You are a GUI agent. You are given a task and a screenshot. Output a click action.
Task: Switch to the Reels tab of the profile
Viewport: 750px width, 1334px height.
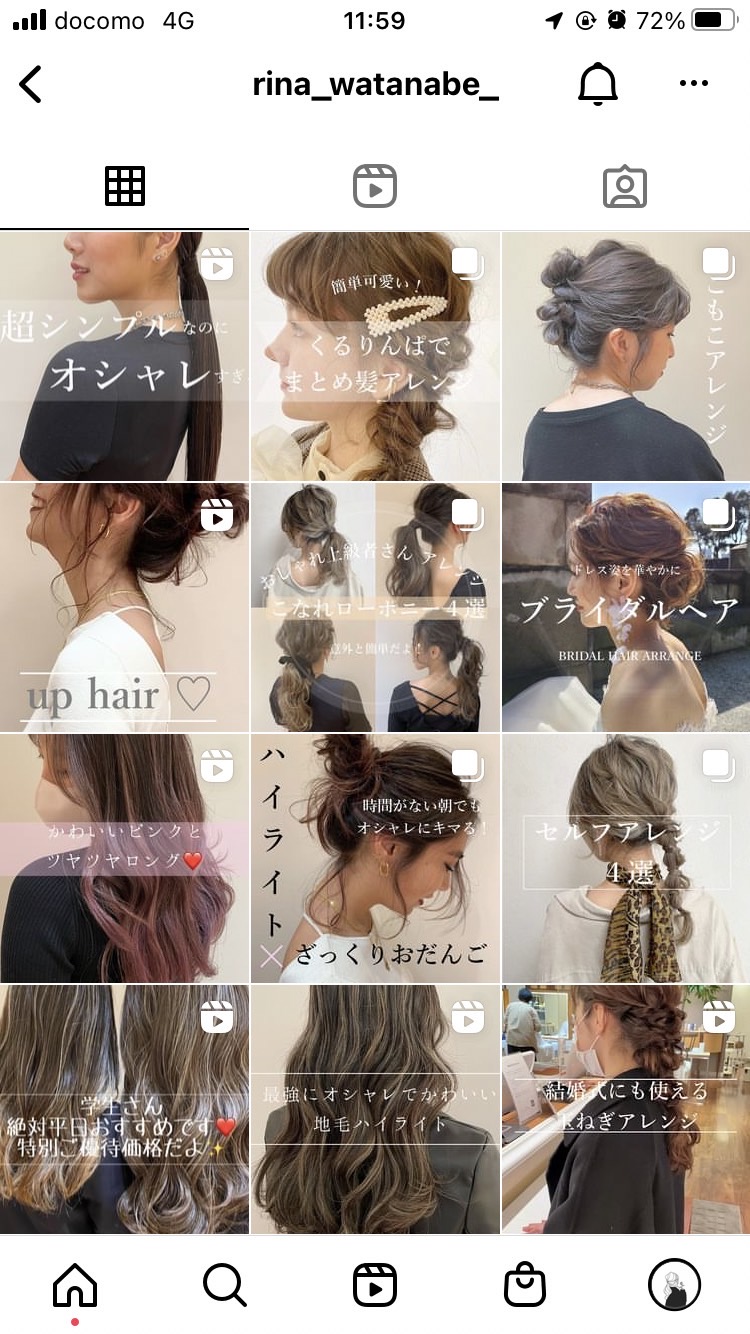coord(375,186)
